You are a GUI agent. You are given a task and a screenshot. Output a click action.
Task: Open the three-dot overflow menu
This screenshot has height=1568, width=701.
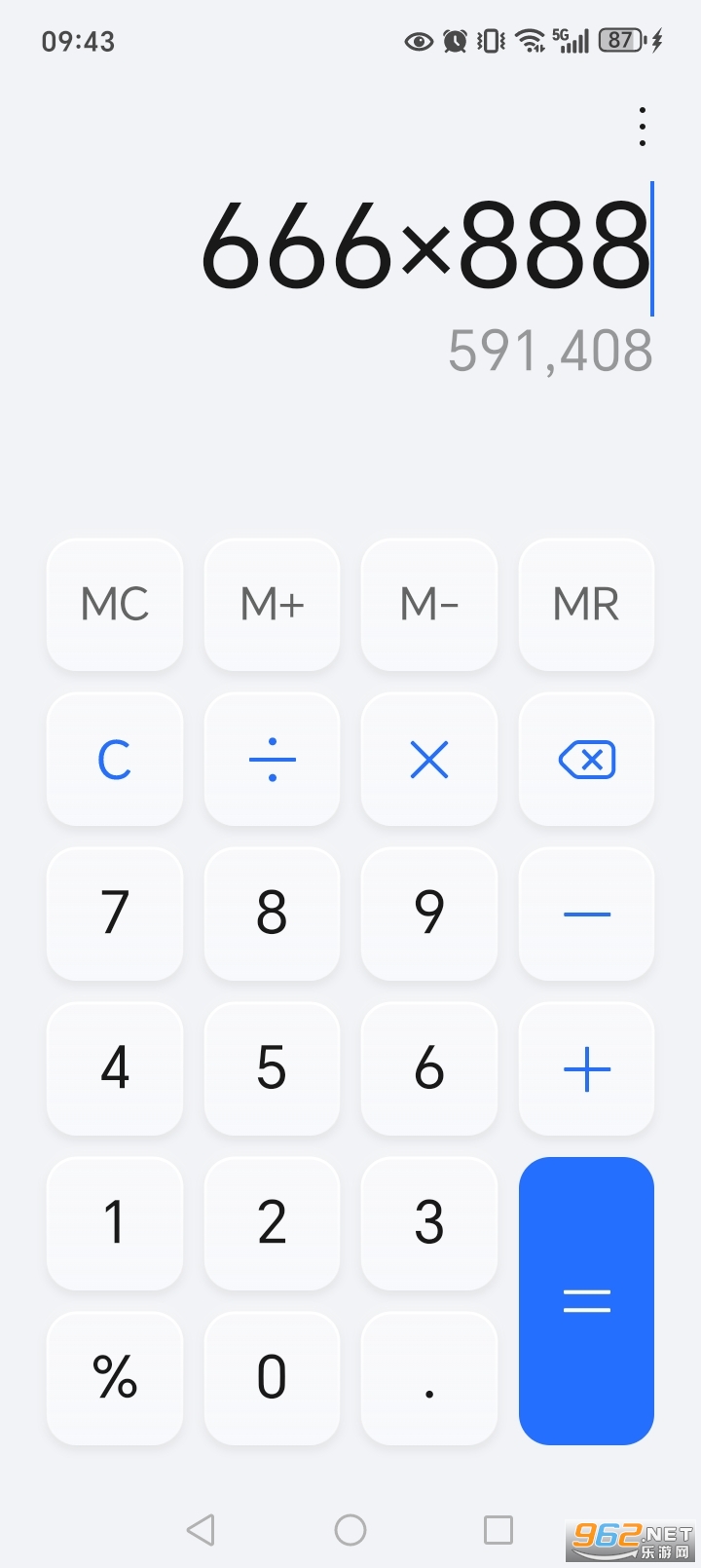[642, 125]
